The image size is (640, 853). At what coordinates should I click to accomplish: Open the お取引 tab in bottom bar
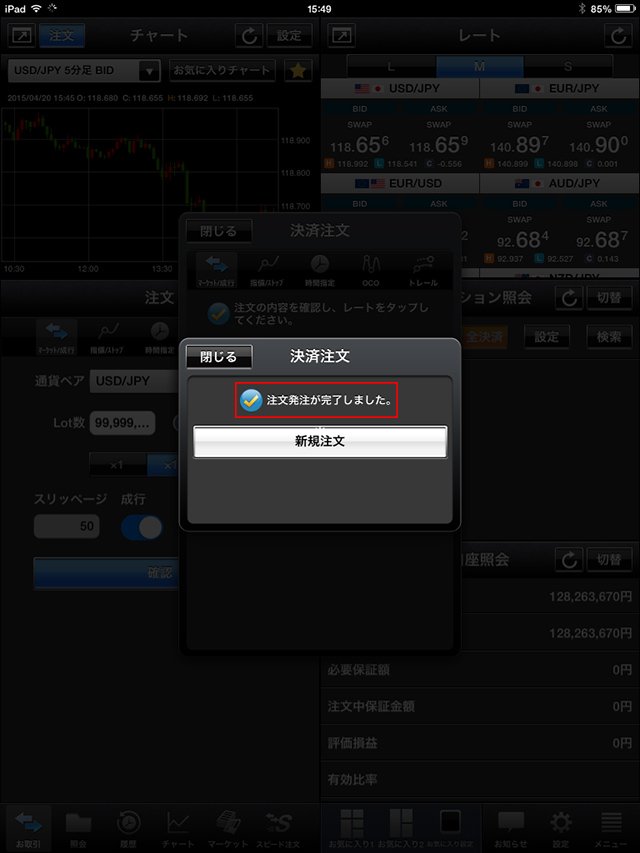[29, 829]
